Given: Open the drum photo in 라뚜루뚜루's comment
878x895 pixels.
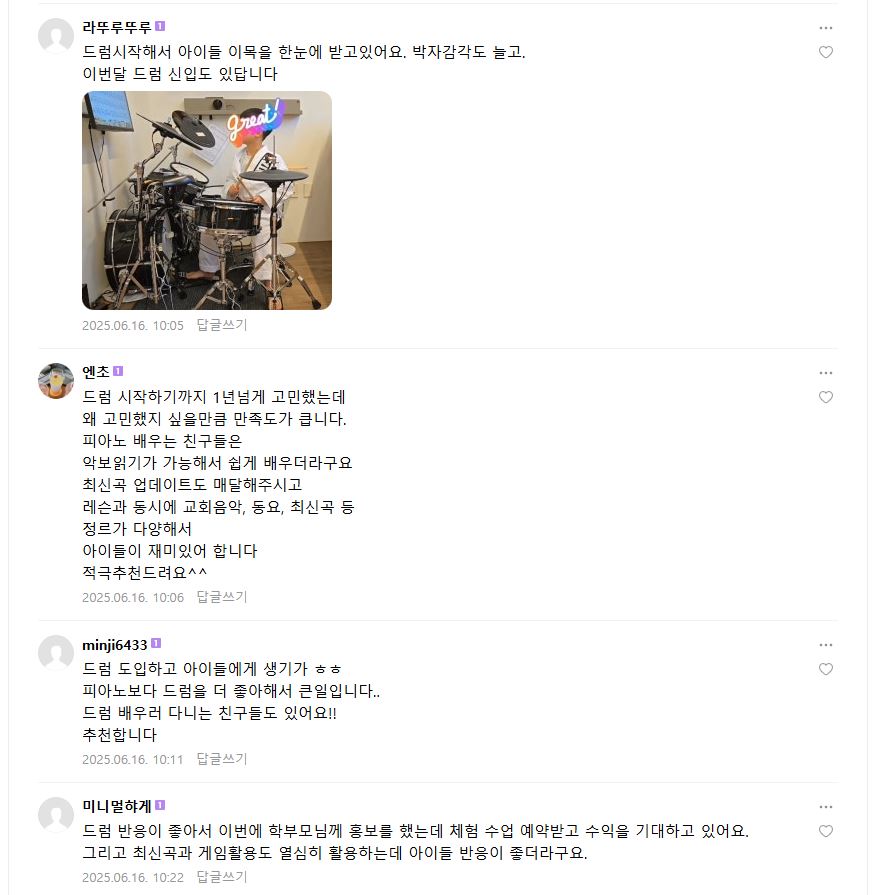Looking at the screenshot, I should coord(207,200).
